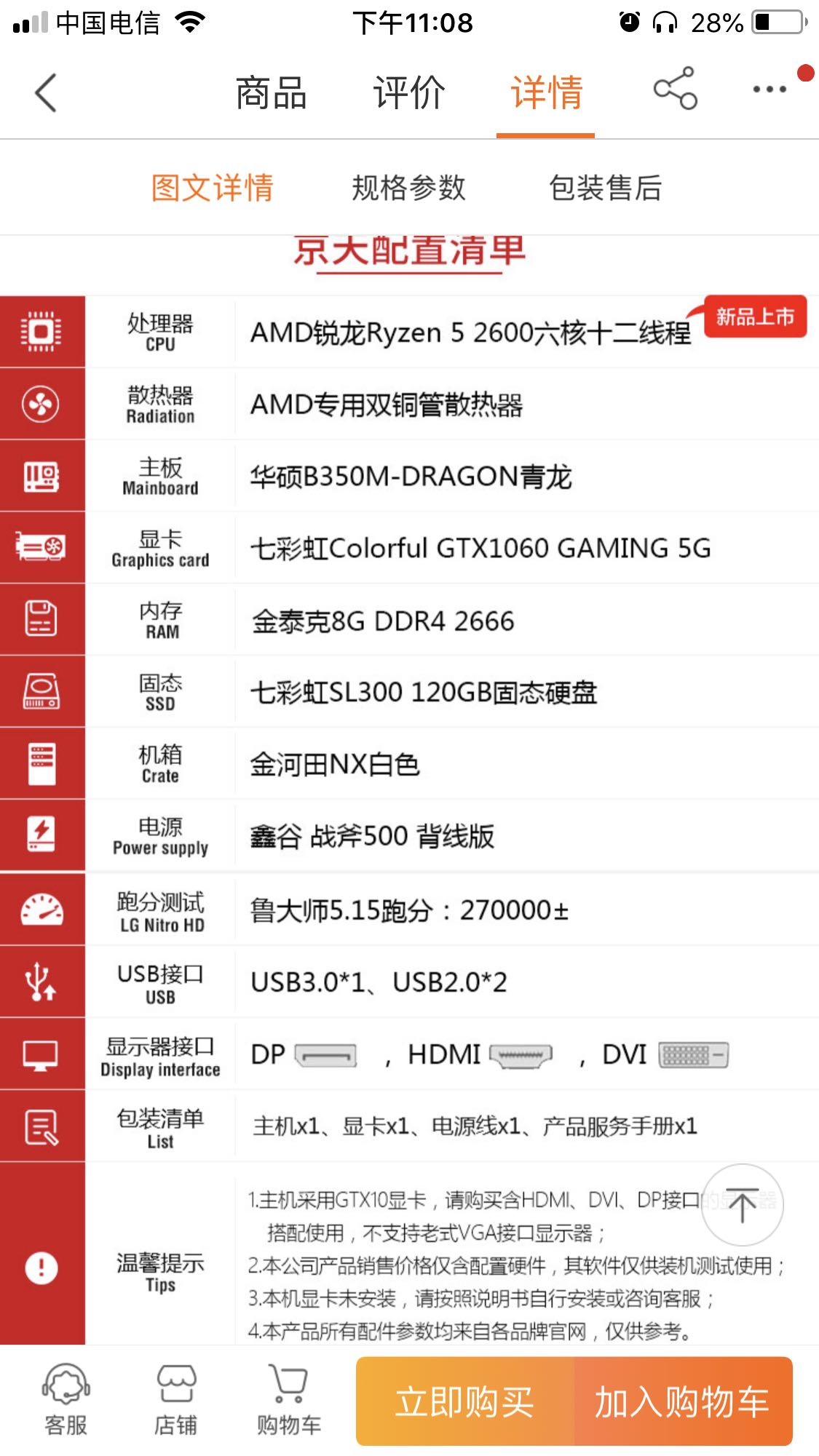Switch to the 评价 tab
819x1456 pixels.
tap(409, 93)
